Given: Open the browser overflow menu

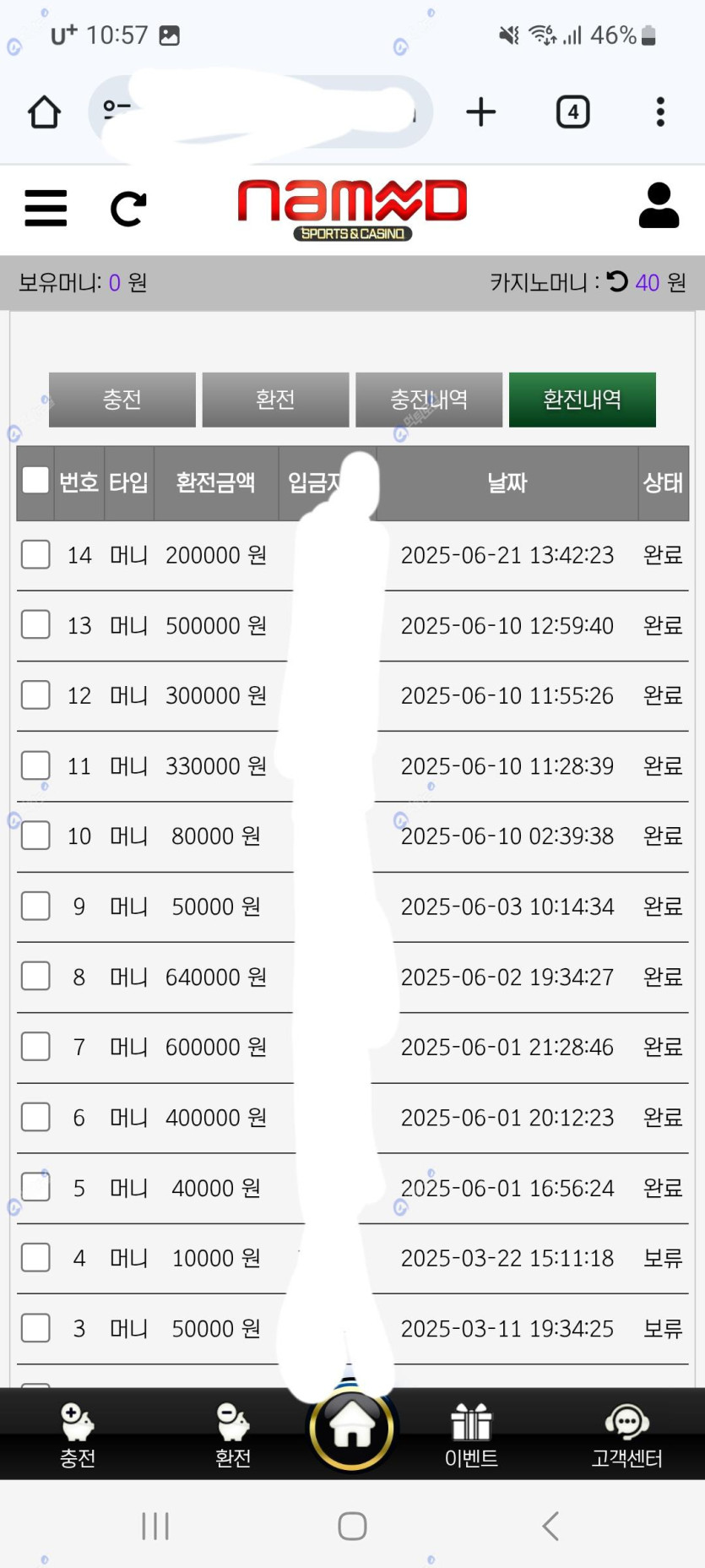Looking at the screenshot, I should pos(660,112).
